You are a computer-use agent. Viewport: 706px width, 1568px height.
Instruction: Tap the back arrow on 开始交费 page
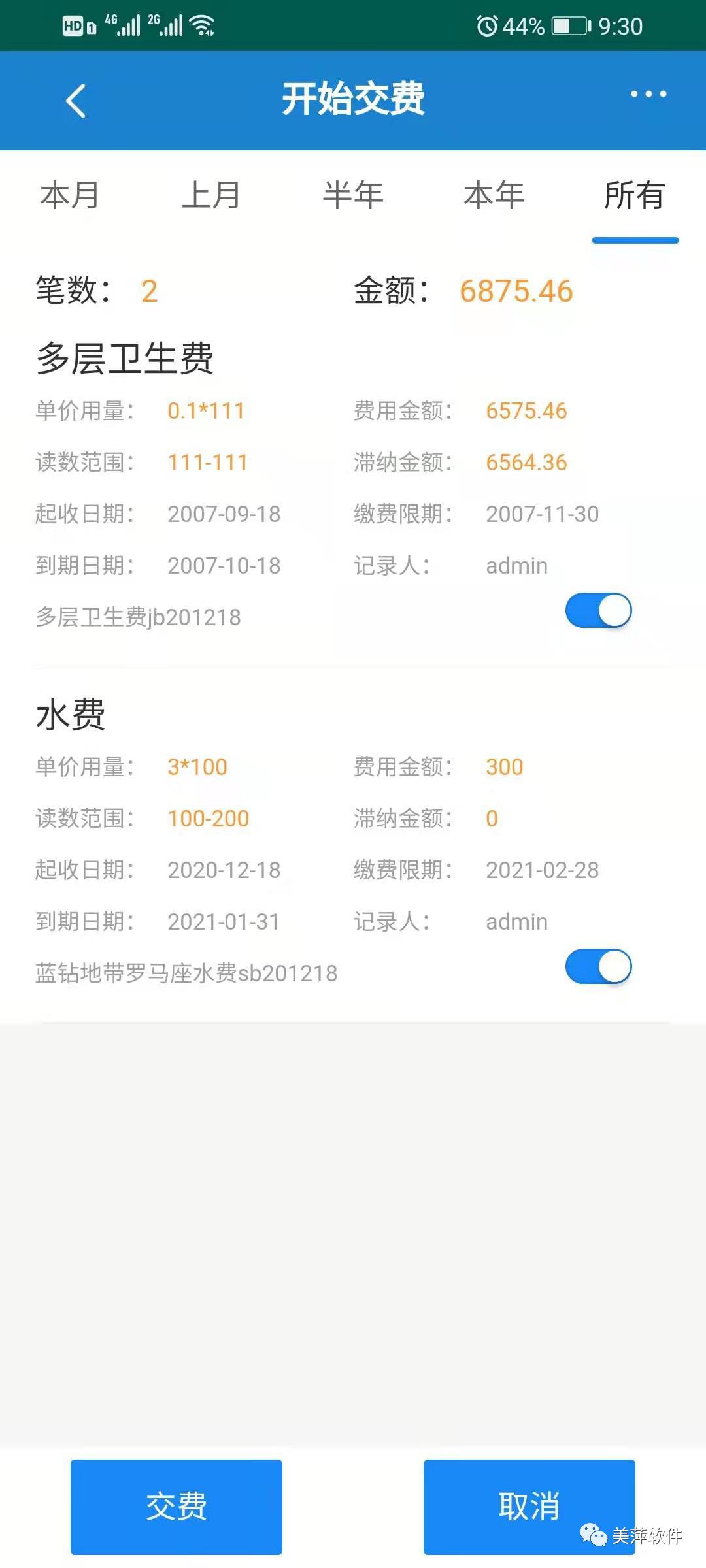point(75,100)
